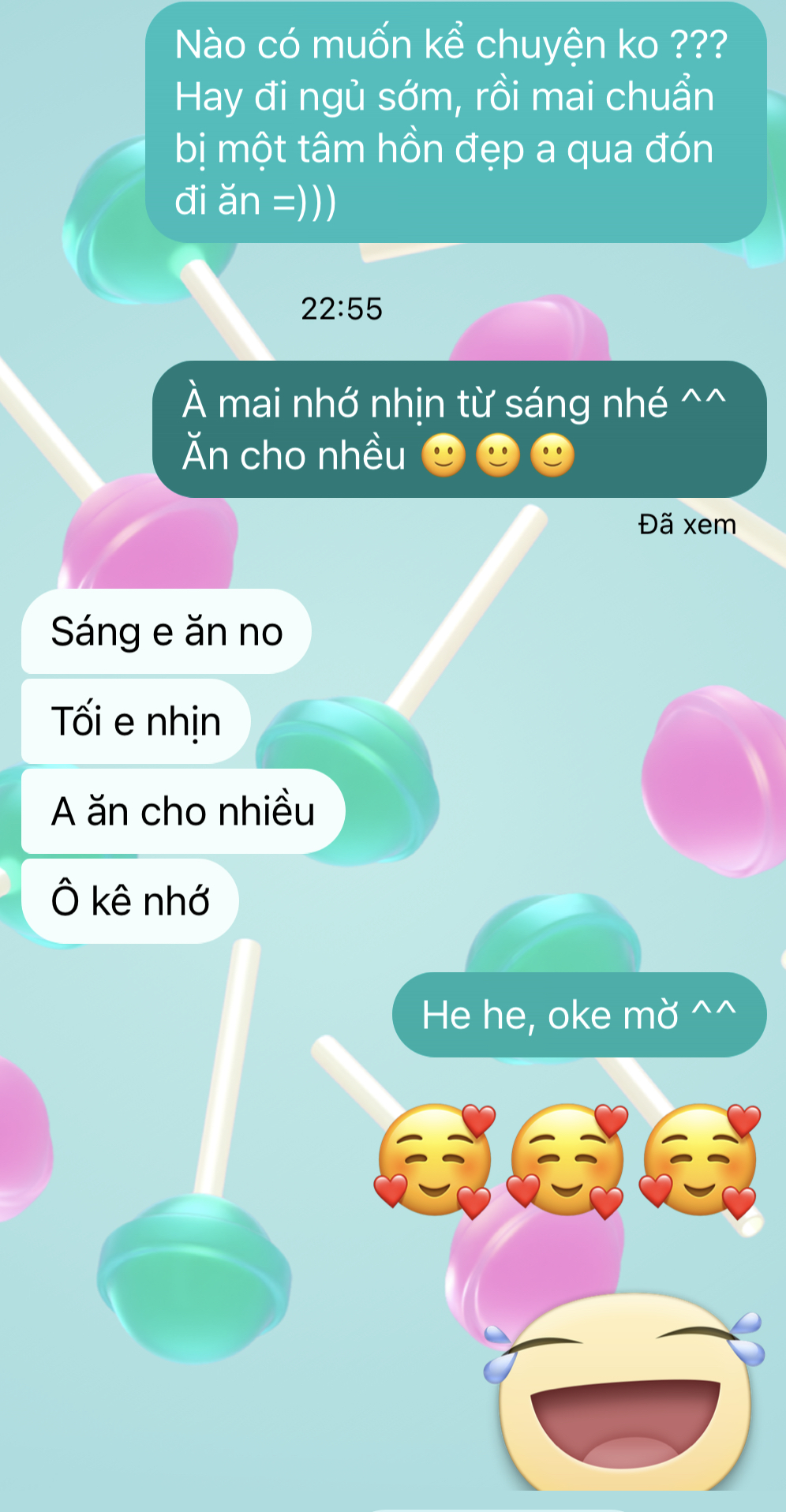The width and height of the screenshot is (786, 1512).
Task: Tap the big laughing sticker
Action: click(623, 1395)
